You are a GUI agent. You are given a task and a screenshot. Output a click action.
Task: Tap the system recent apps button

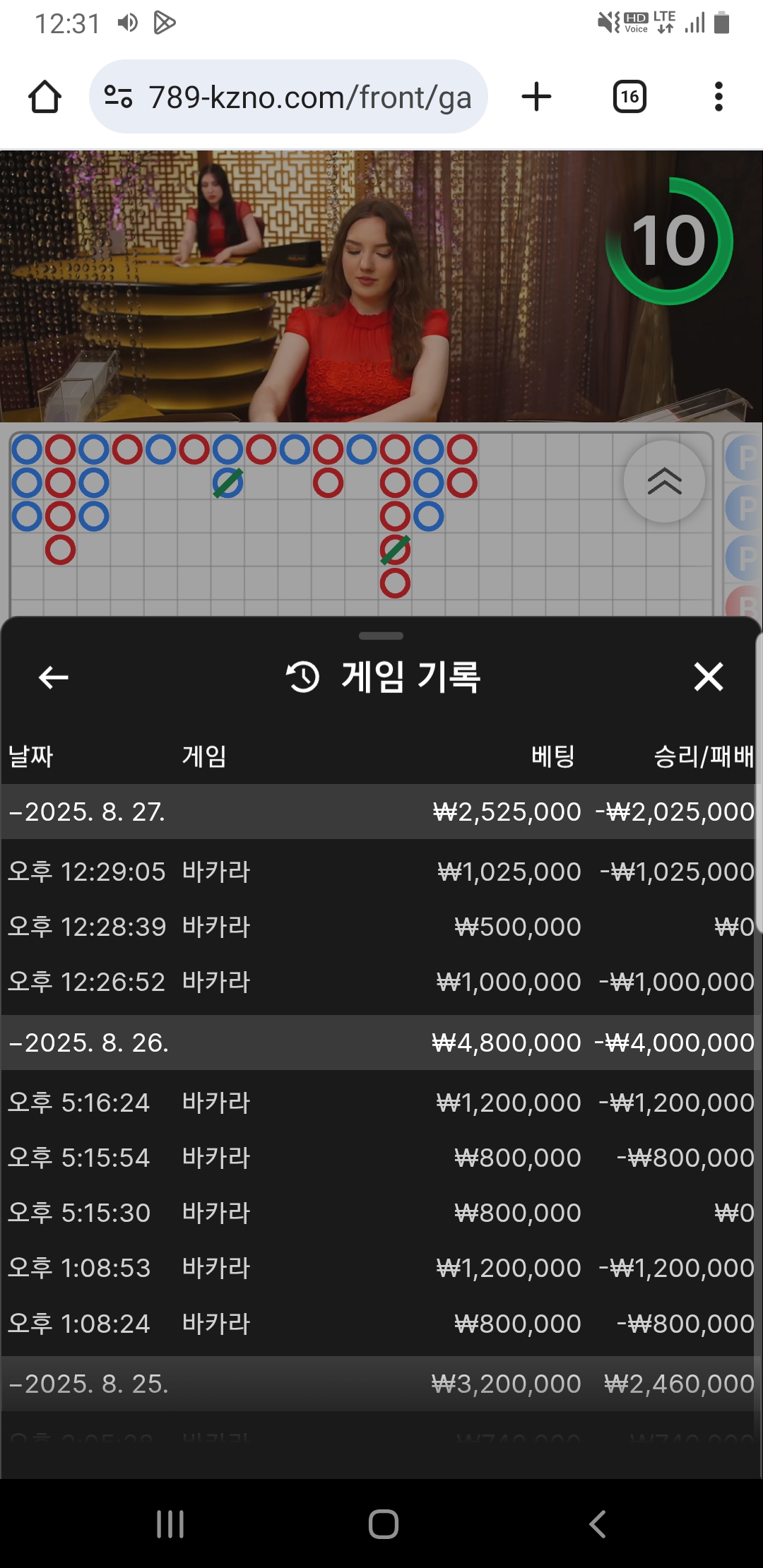[170, 1524]
